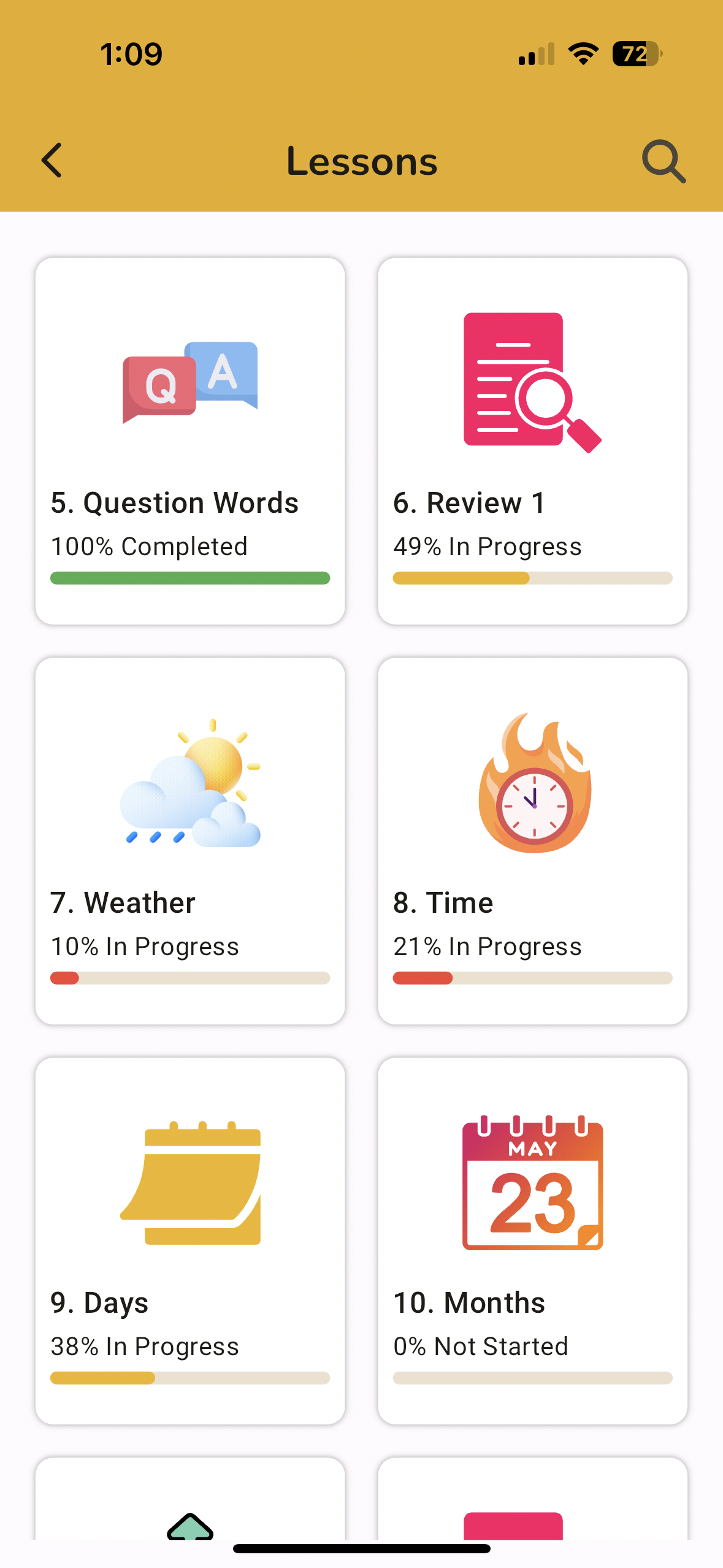Go back from the Lessons screen
The image size is (723, 1568).
point(52,161)
